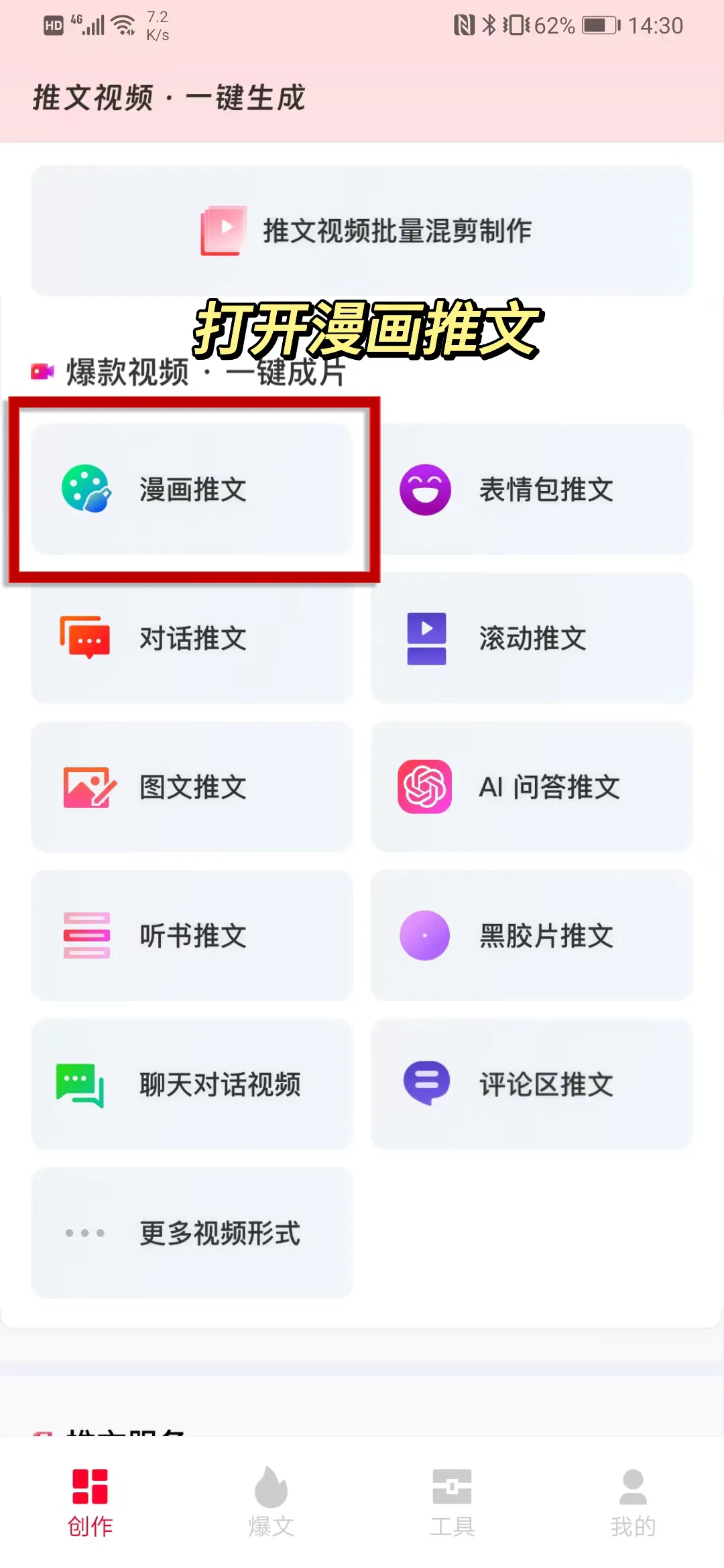Open the 听书推文 audiobook tweet feature

191,936
